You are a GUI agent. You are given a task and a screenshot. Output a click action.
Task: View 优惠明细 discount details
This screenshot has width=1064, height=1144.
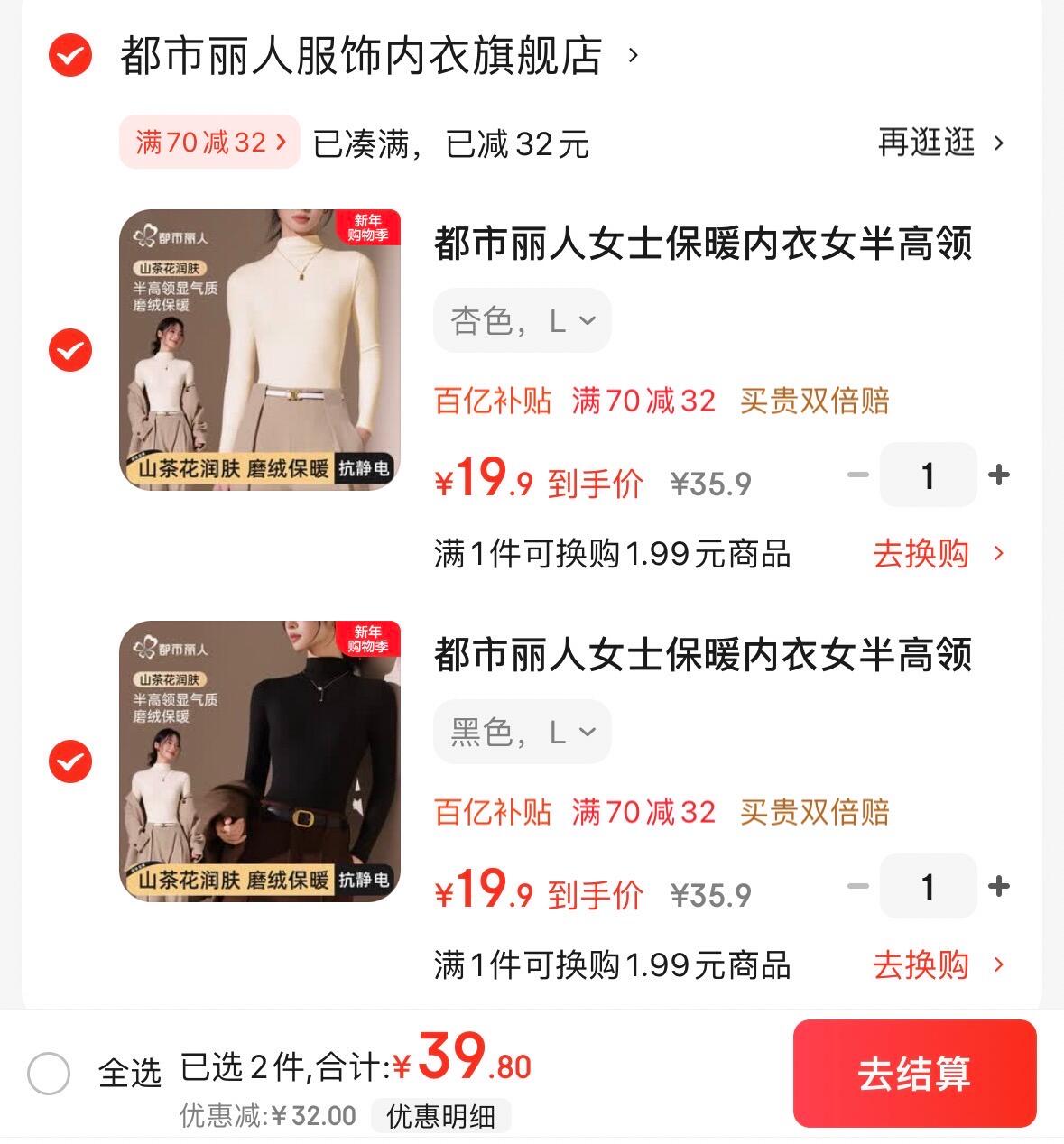coord(440,1116)
